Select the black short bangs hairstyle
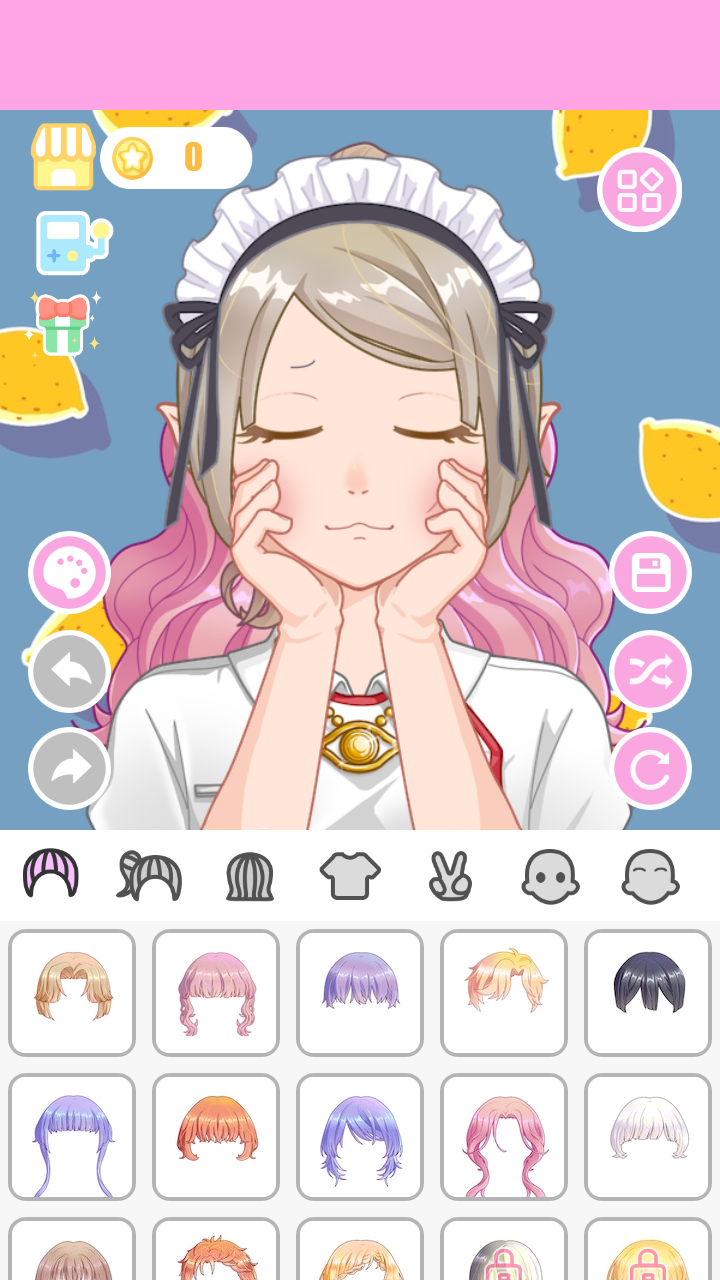 (648, 993)
